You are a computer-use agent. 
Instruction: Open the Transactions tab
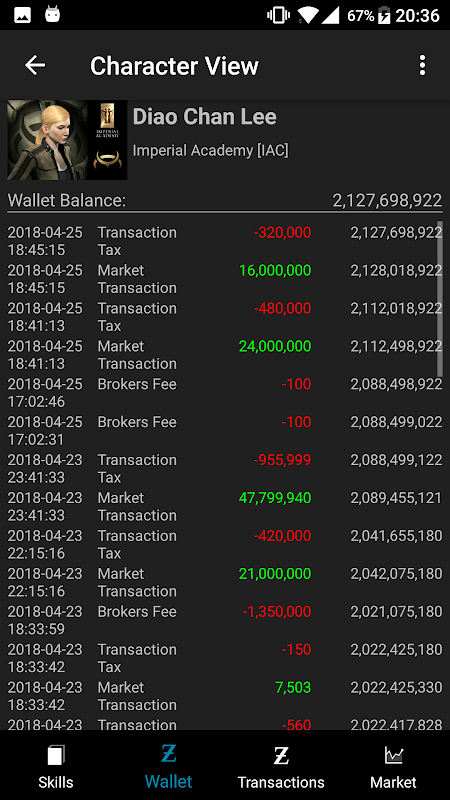(281, 766)
